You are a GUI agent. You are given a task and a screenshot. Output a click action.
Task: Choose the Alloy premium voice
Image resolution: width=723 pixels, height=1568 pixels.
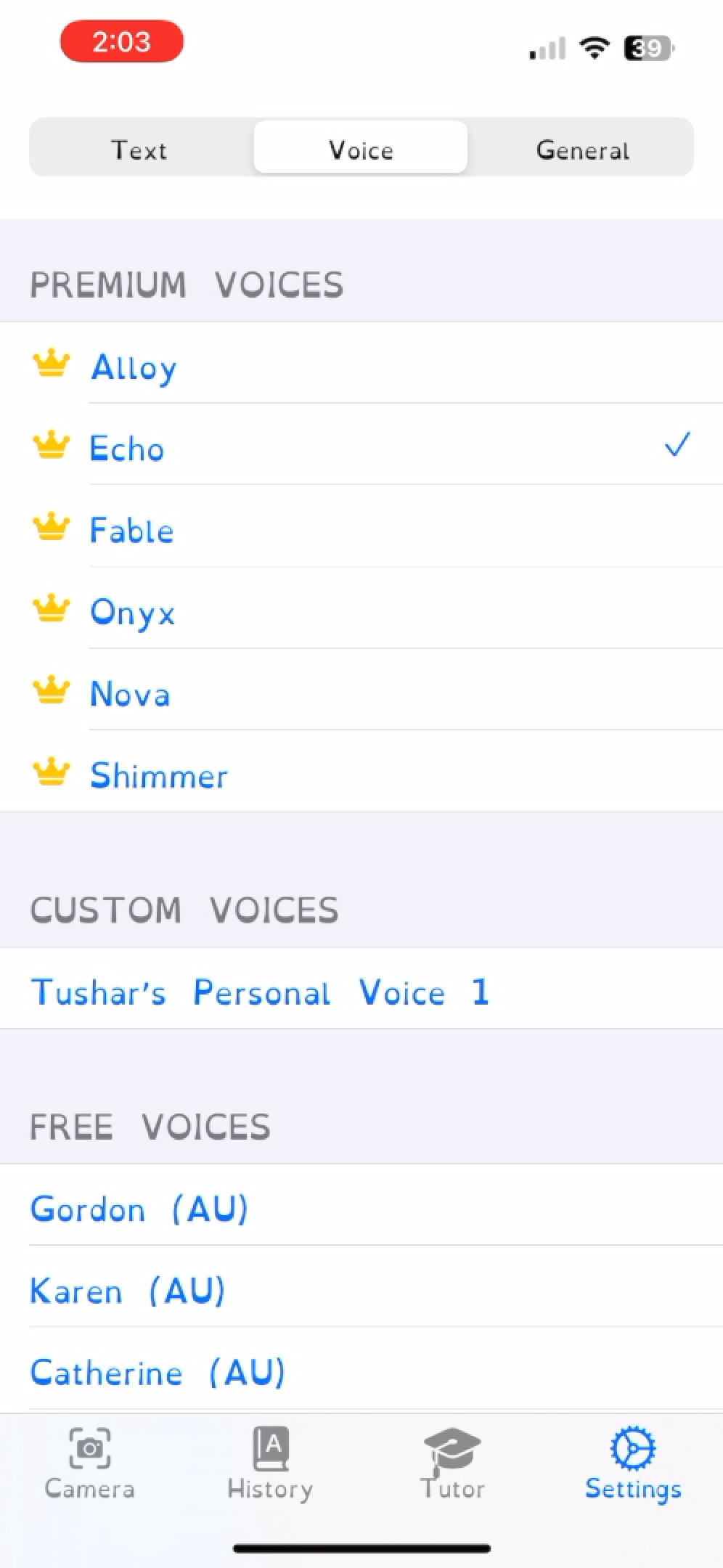coord(134,367)
